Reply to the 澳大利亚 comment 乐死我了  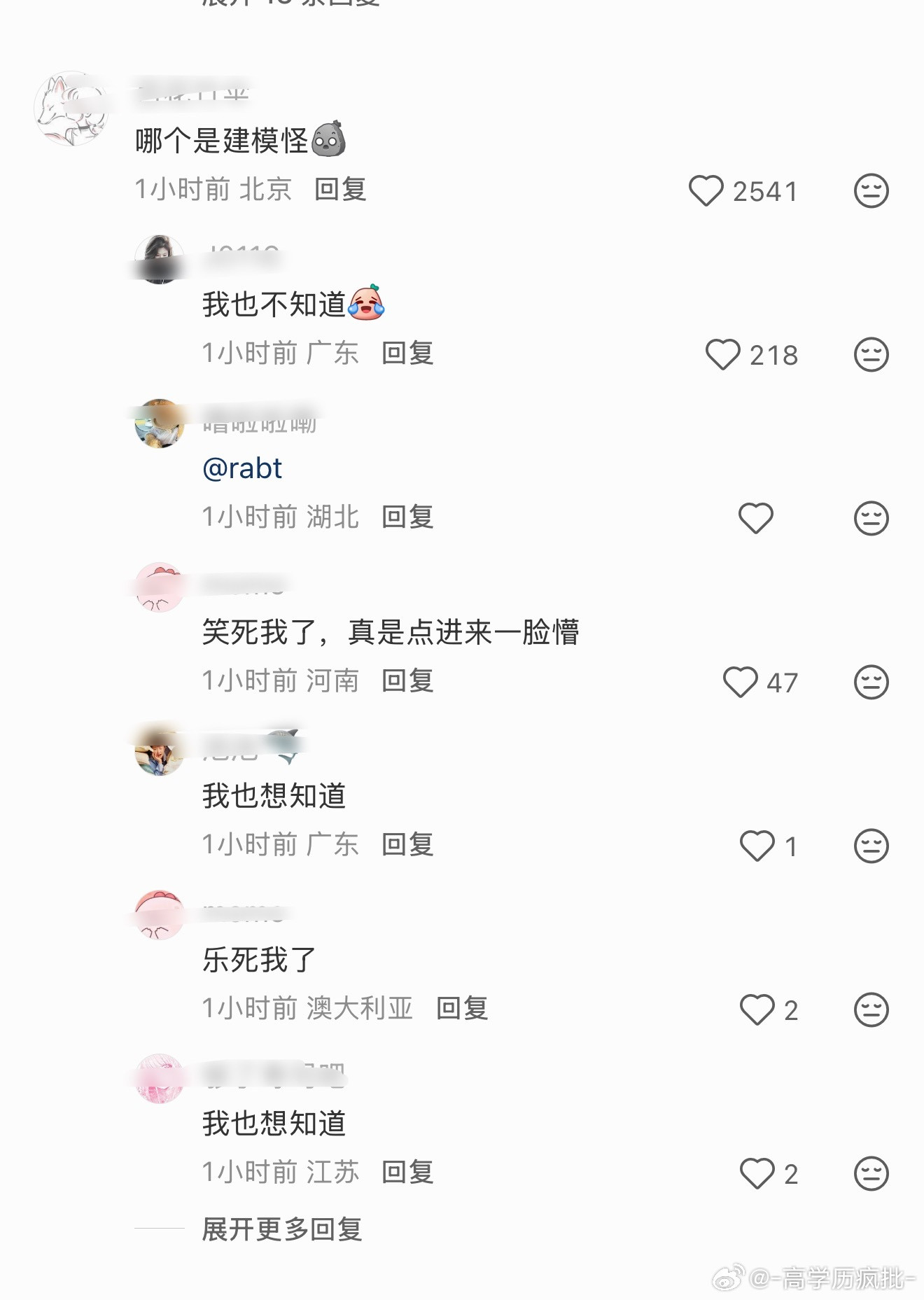462,1009
